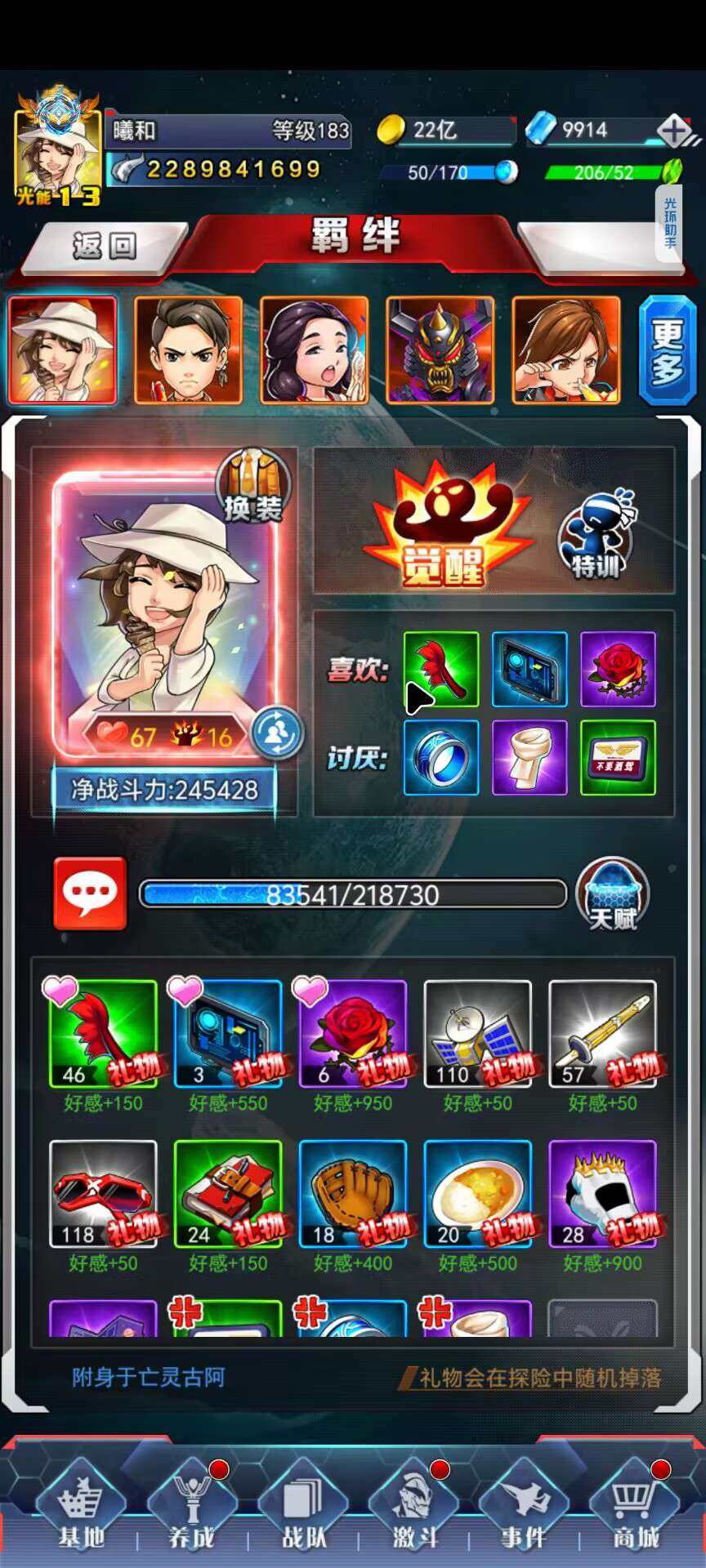Open 更多 to see more characters

click(667, 351)
